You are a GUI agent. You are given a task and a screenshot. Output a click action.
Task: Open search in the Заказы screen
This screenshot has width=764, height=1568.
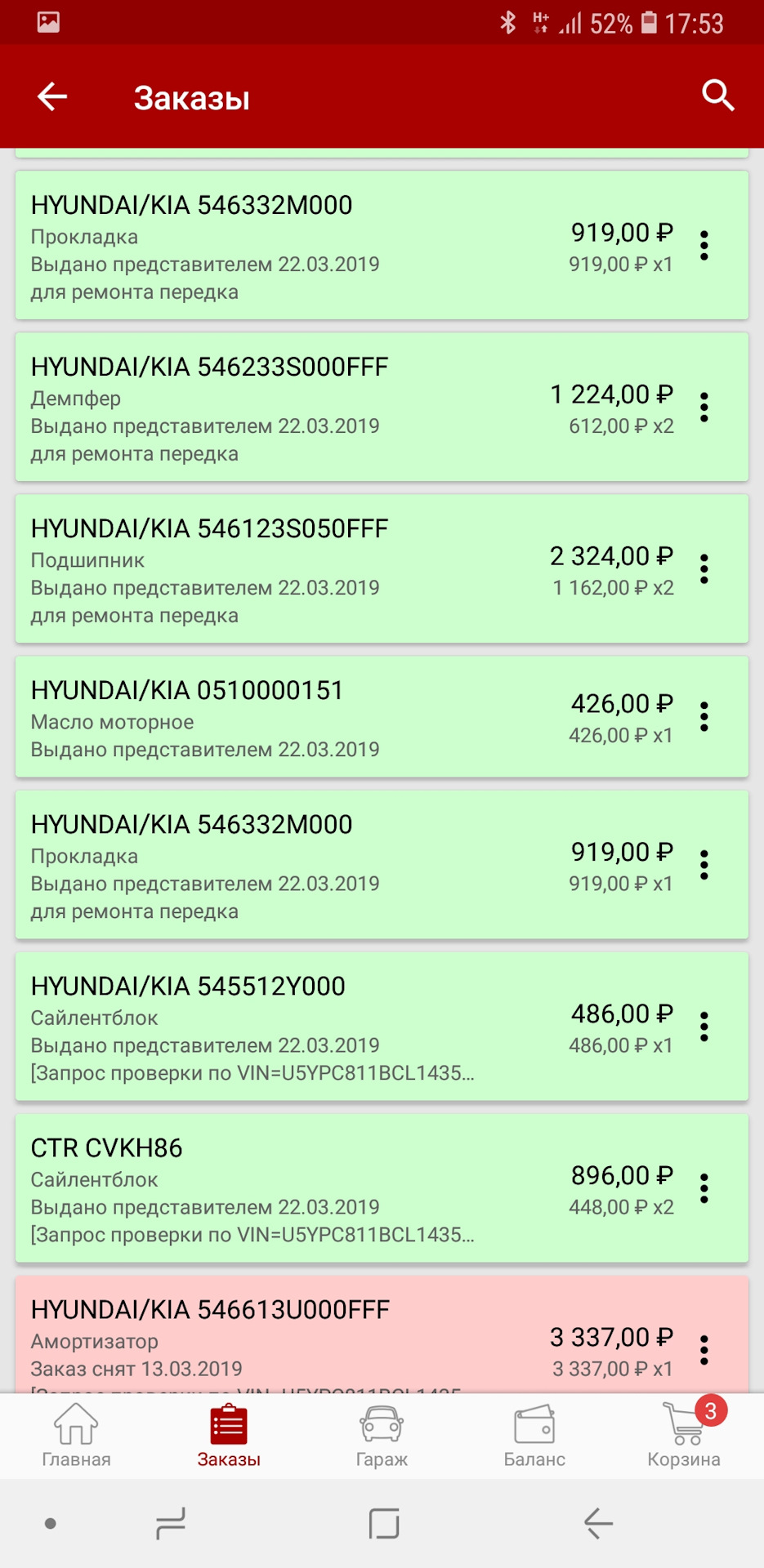(717, 96)
